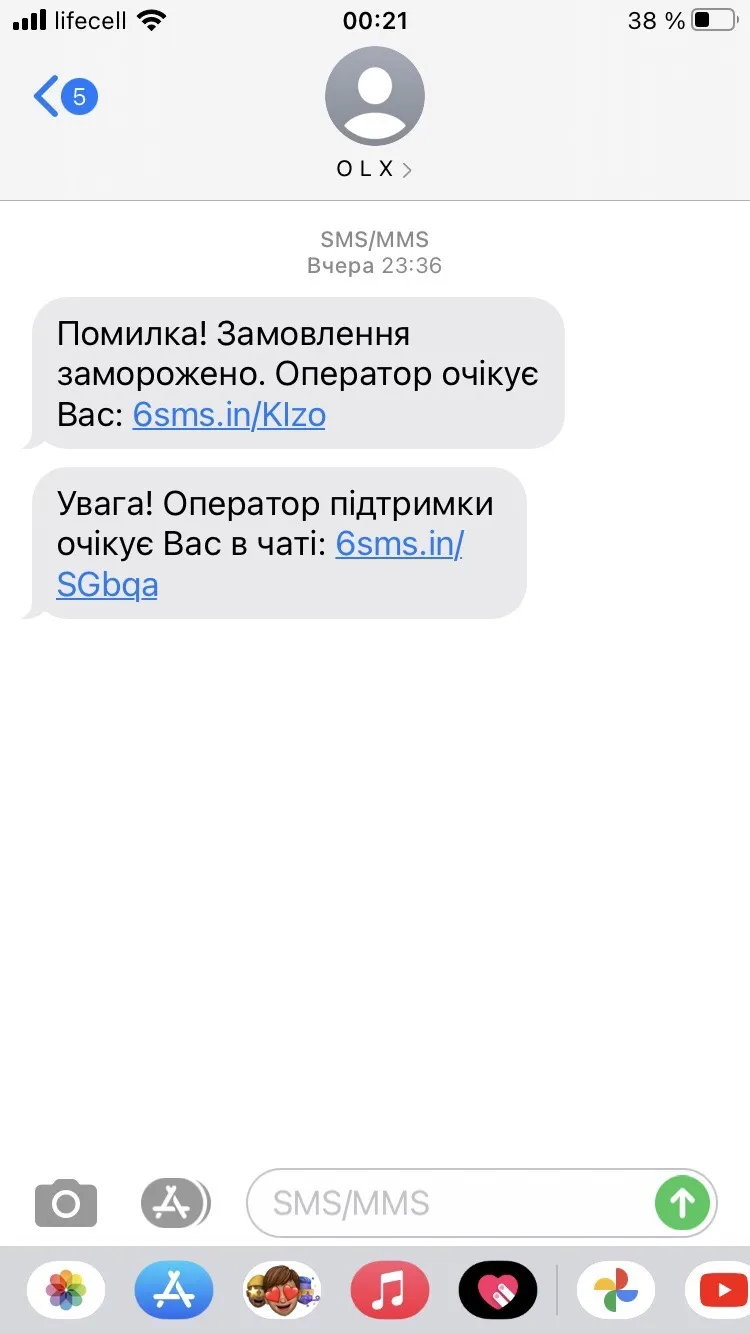Image resolution: width=750 pixels, height=1334 pixels.
Task: Open the App Store iMessage app
Action: point(174,1290)
